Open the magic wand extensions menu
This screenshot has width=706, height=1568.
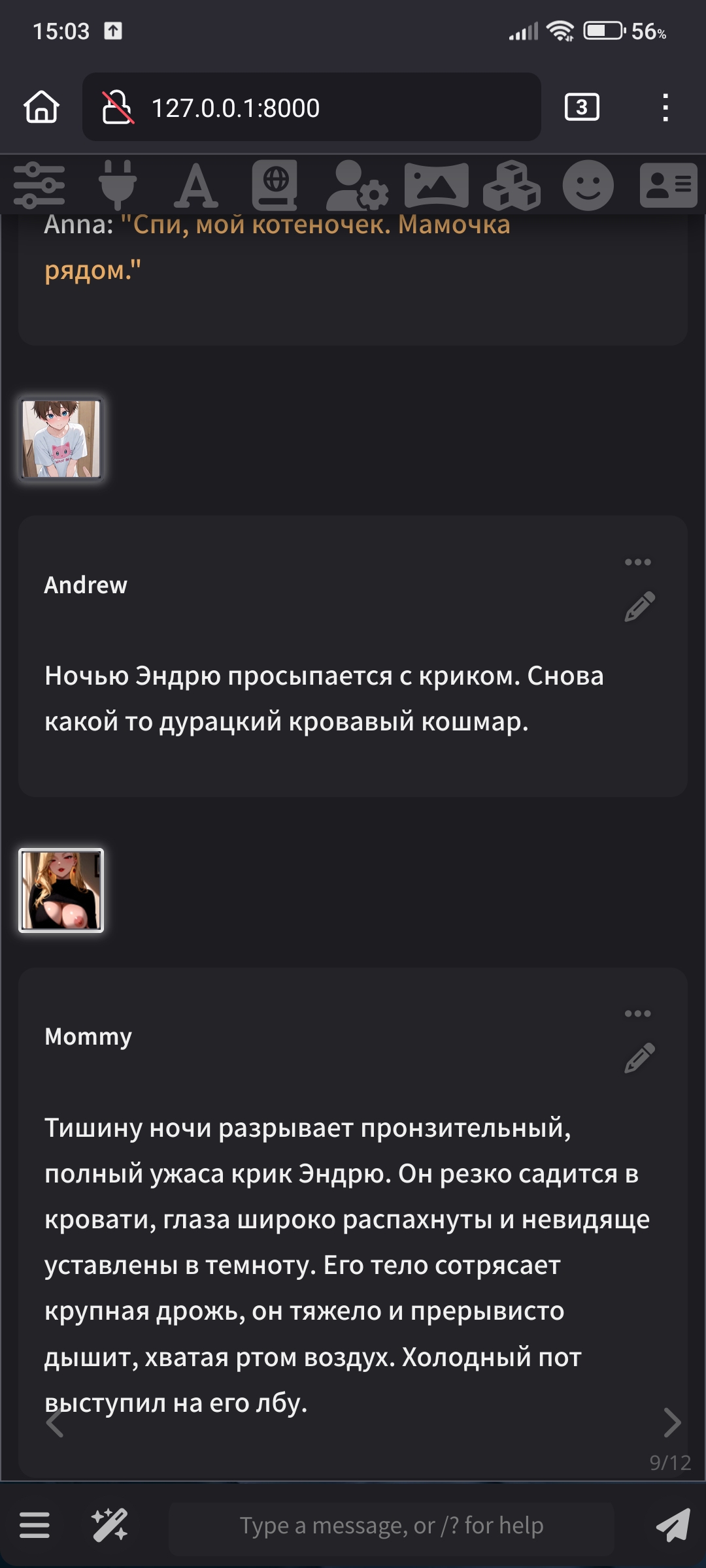pos(109,1526)
